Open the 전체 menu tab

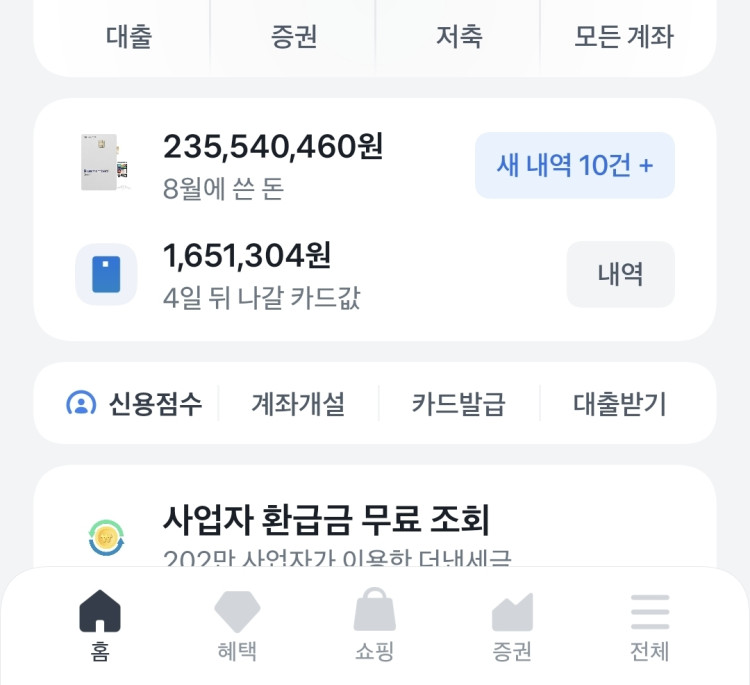tap(650, 626)
